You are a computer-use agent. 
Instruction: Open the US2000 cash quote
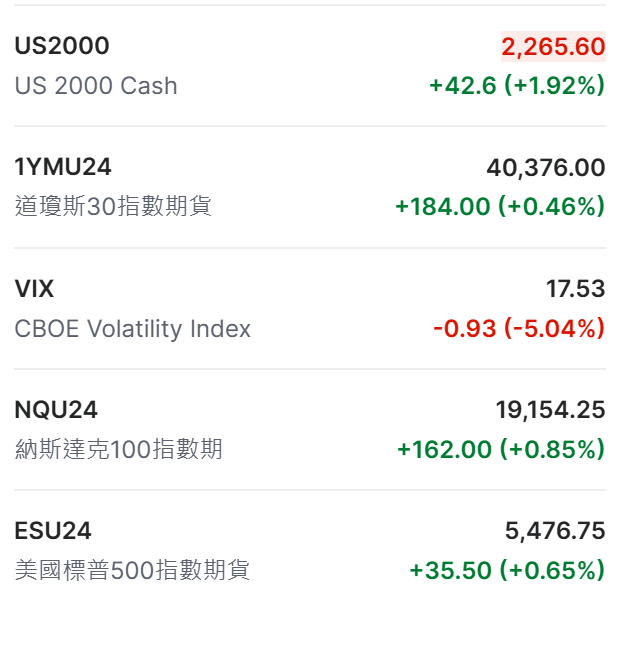(310, 66)
